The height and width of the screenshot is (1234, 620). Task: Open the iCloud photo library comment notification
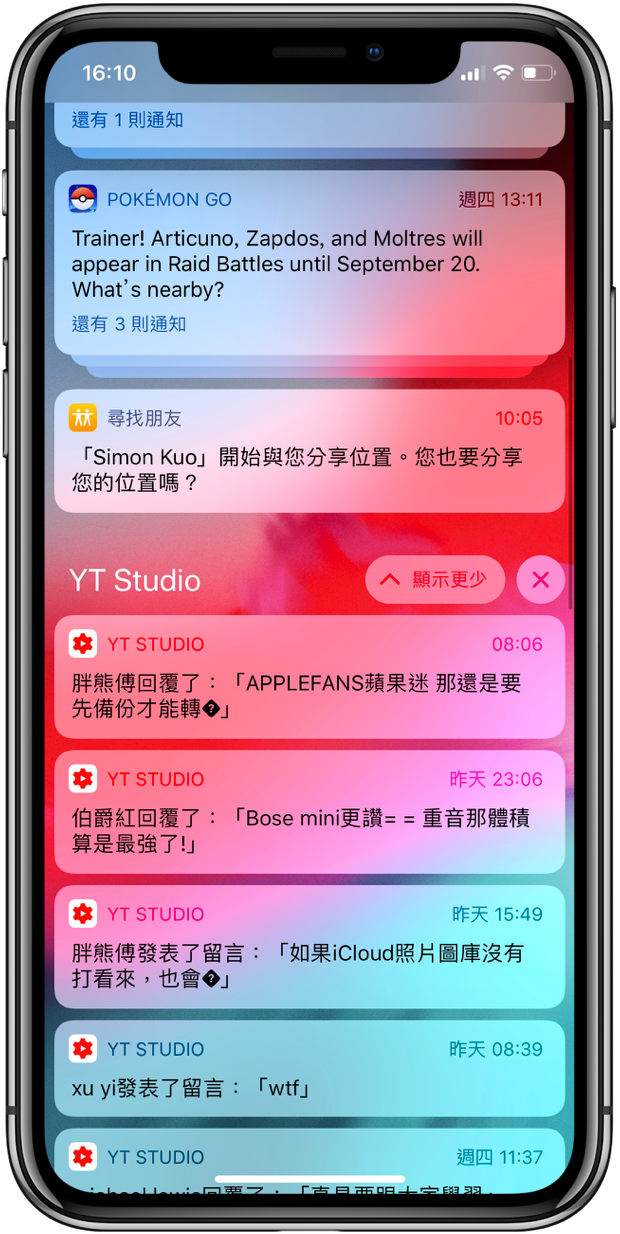310,947
